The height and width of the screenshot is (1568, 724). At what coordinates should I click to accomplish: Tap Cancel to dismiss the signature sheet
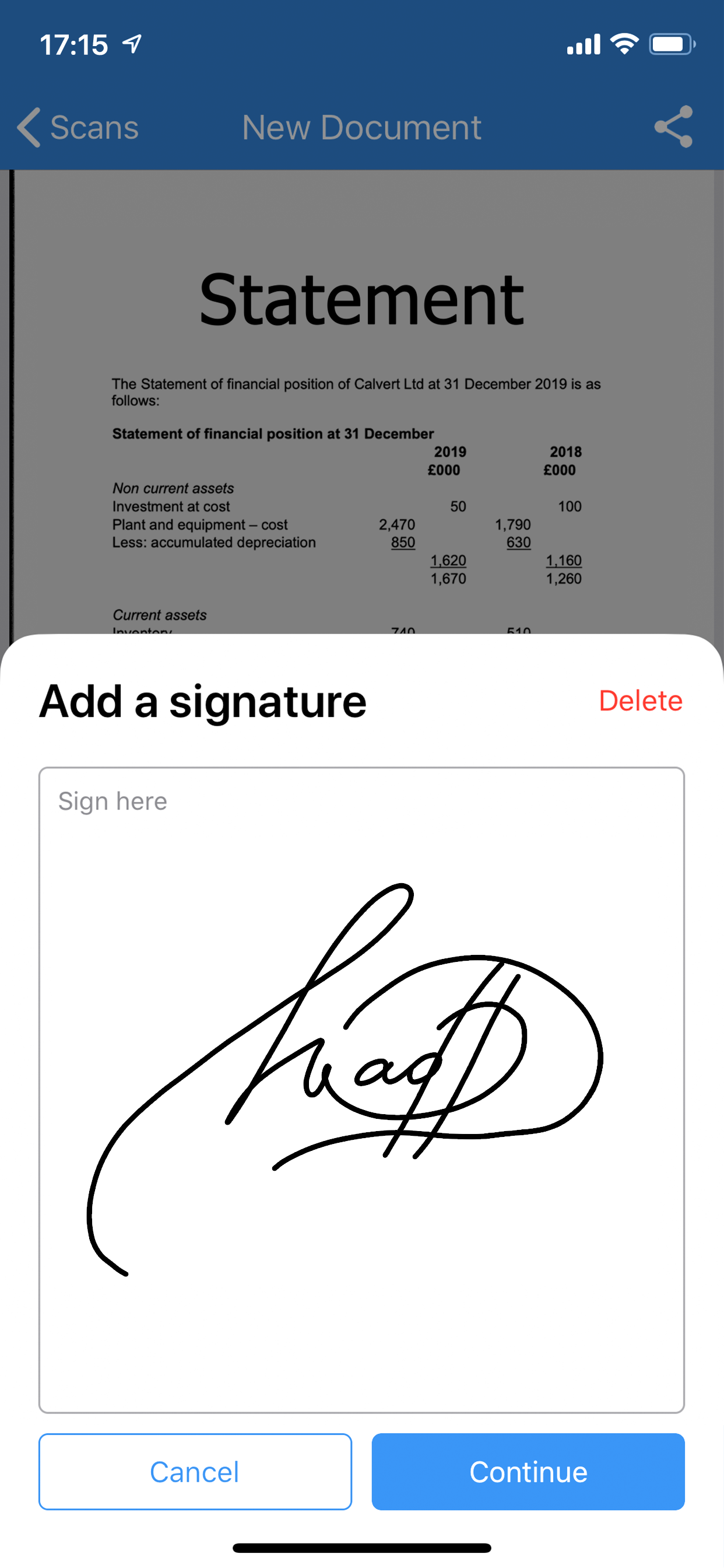click(x=194, y=1472)
